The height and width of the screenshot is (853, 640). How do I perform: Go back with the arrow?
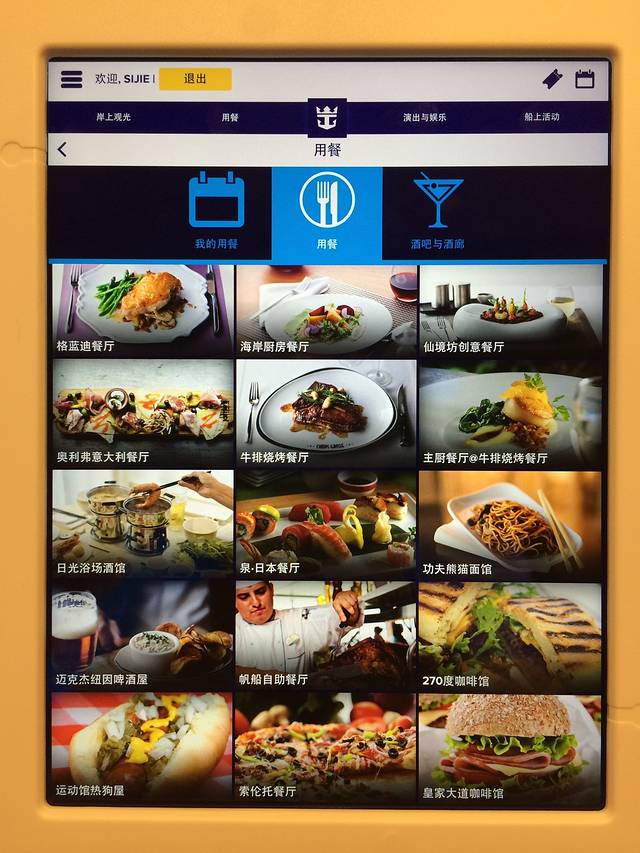point(62,150)
